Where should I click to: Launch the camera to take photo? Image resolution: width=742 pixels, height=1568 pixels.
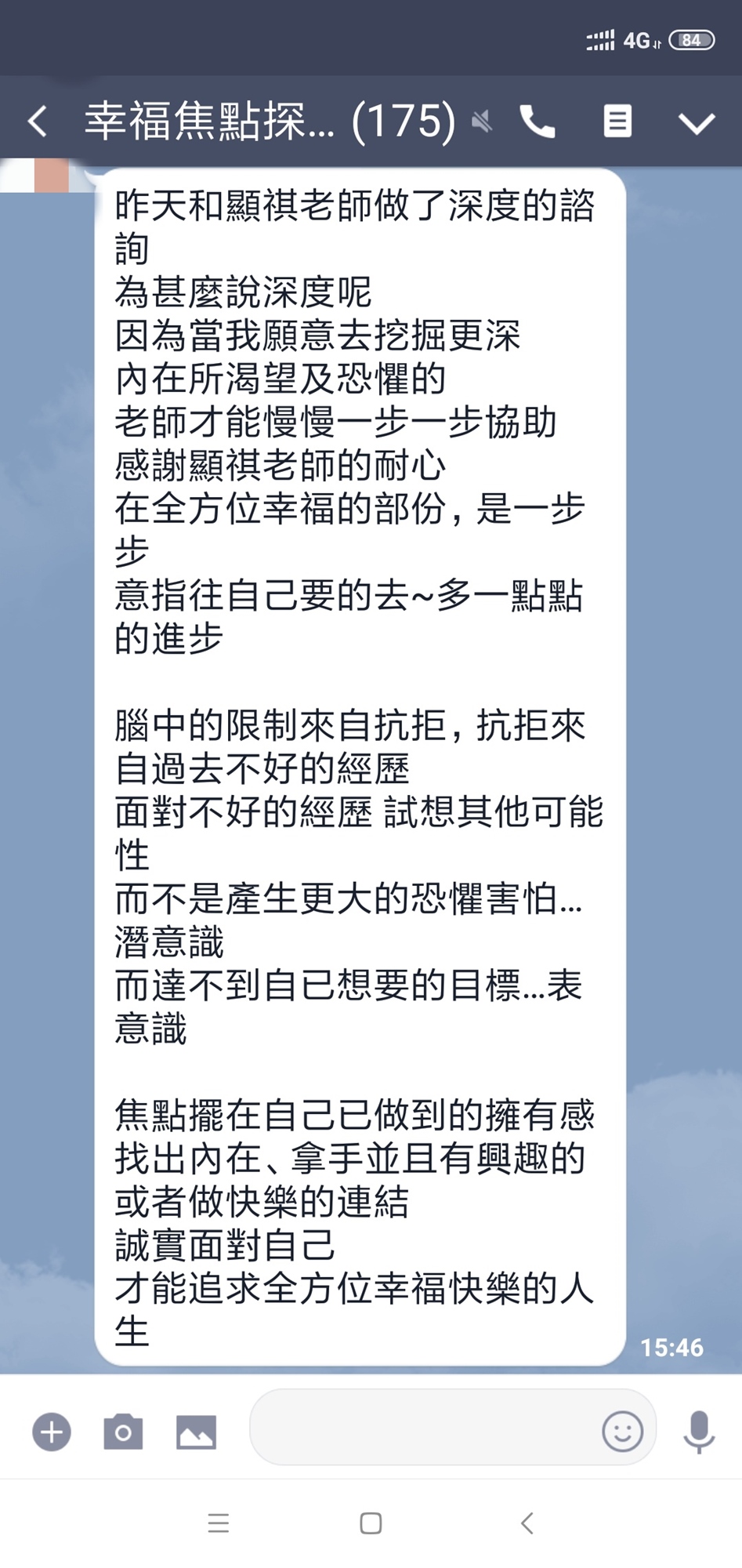[x=123, y=1432]
